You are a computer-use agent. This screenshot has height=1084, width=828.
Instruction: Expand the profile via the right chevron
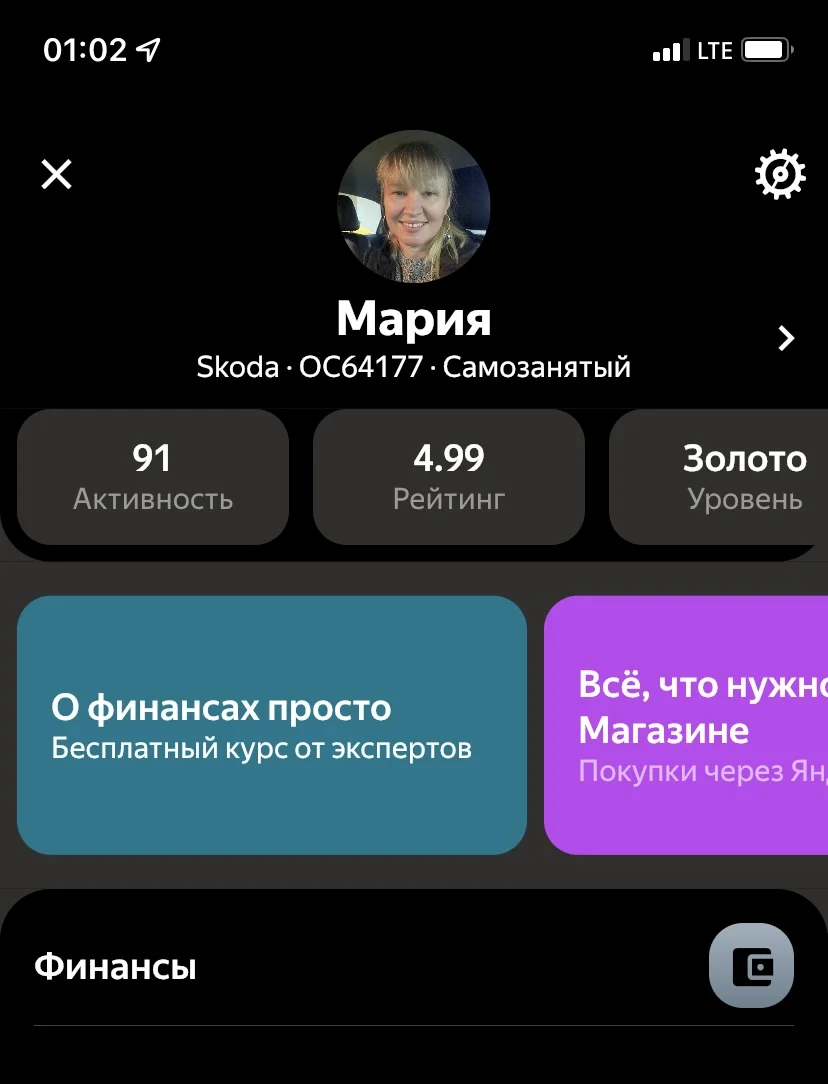pos(786,338)
